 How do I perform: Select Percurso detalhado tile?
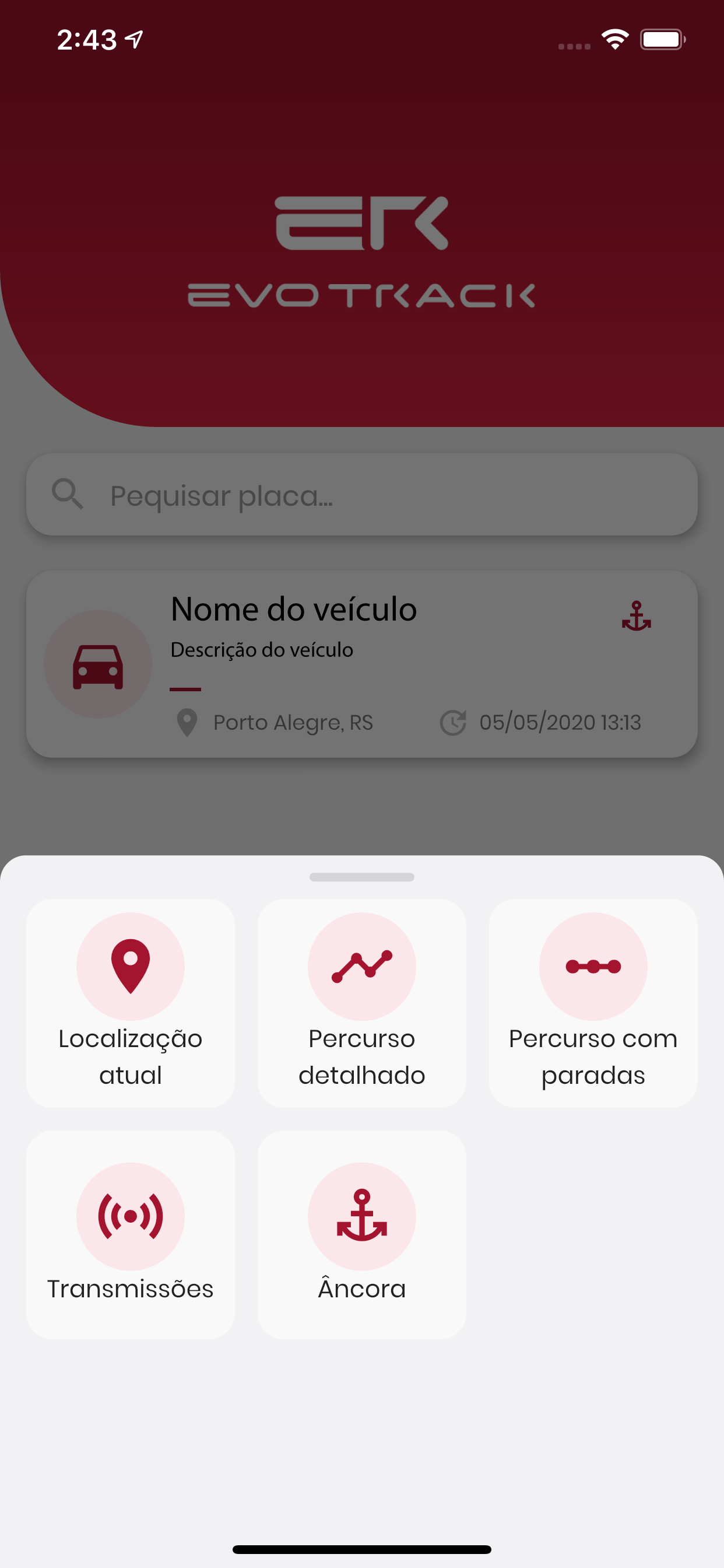362,1003
